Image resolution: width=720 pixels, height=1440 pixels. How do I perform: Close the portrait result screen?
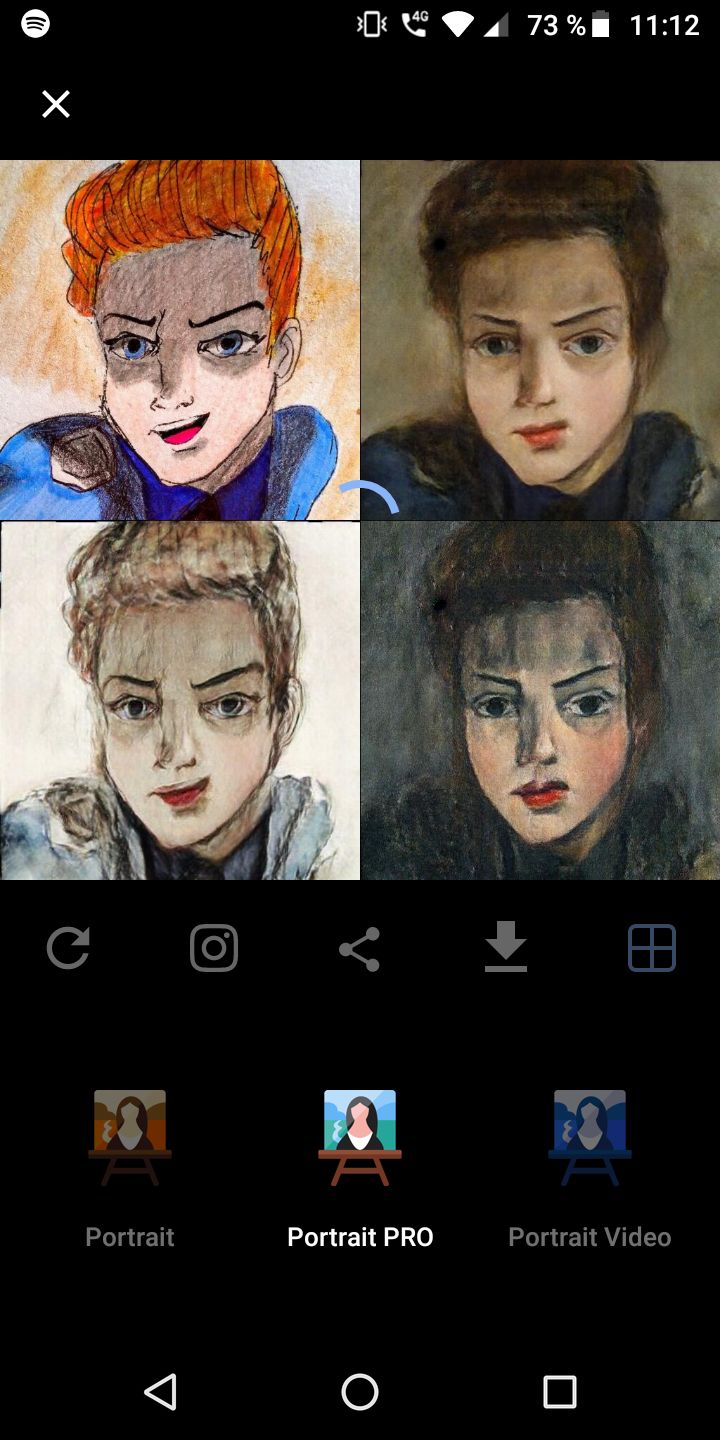[x=56, y=104]
